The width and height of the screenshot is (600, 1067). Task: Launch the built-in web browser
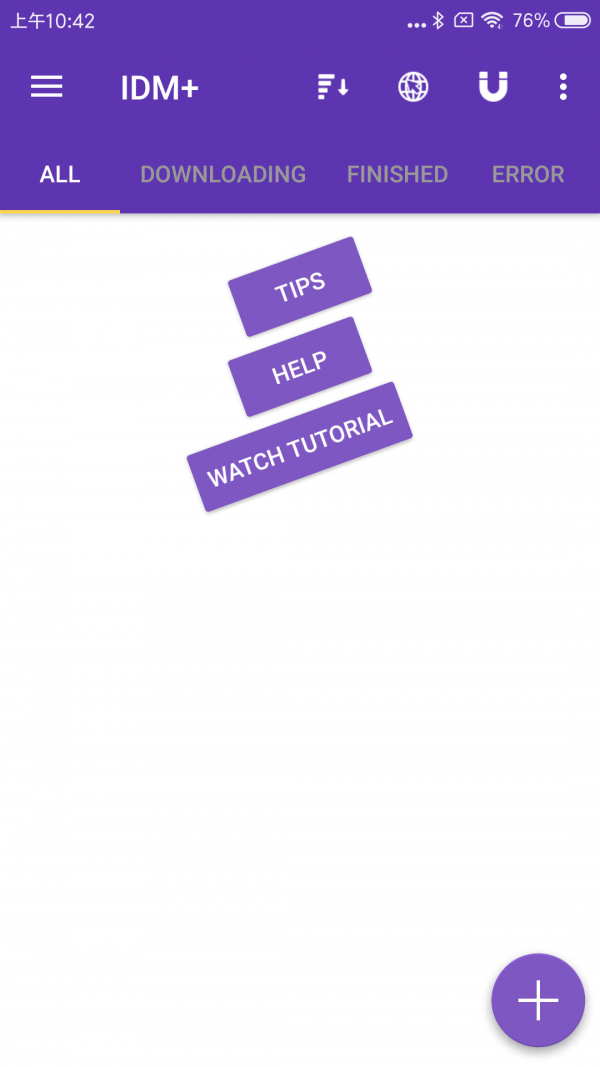413,87
